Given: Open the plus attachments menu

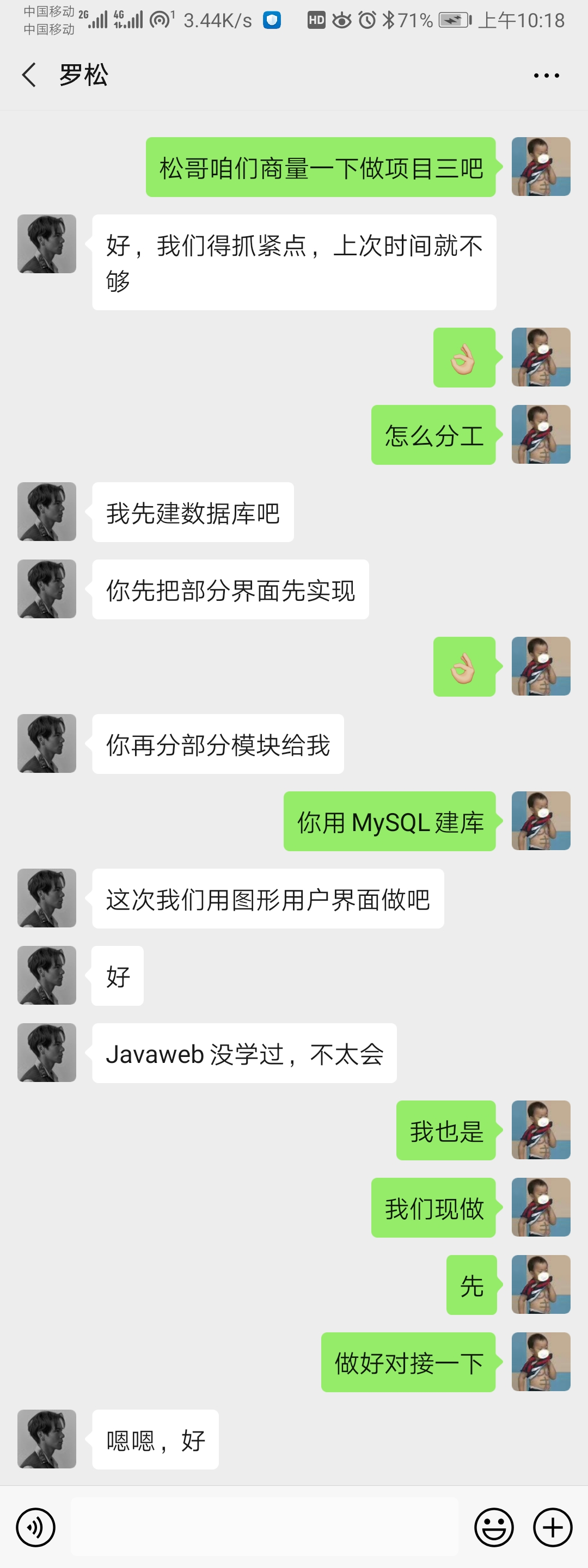Looking at the screenshot, I should pos(552,1527).
